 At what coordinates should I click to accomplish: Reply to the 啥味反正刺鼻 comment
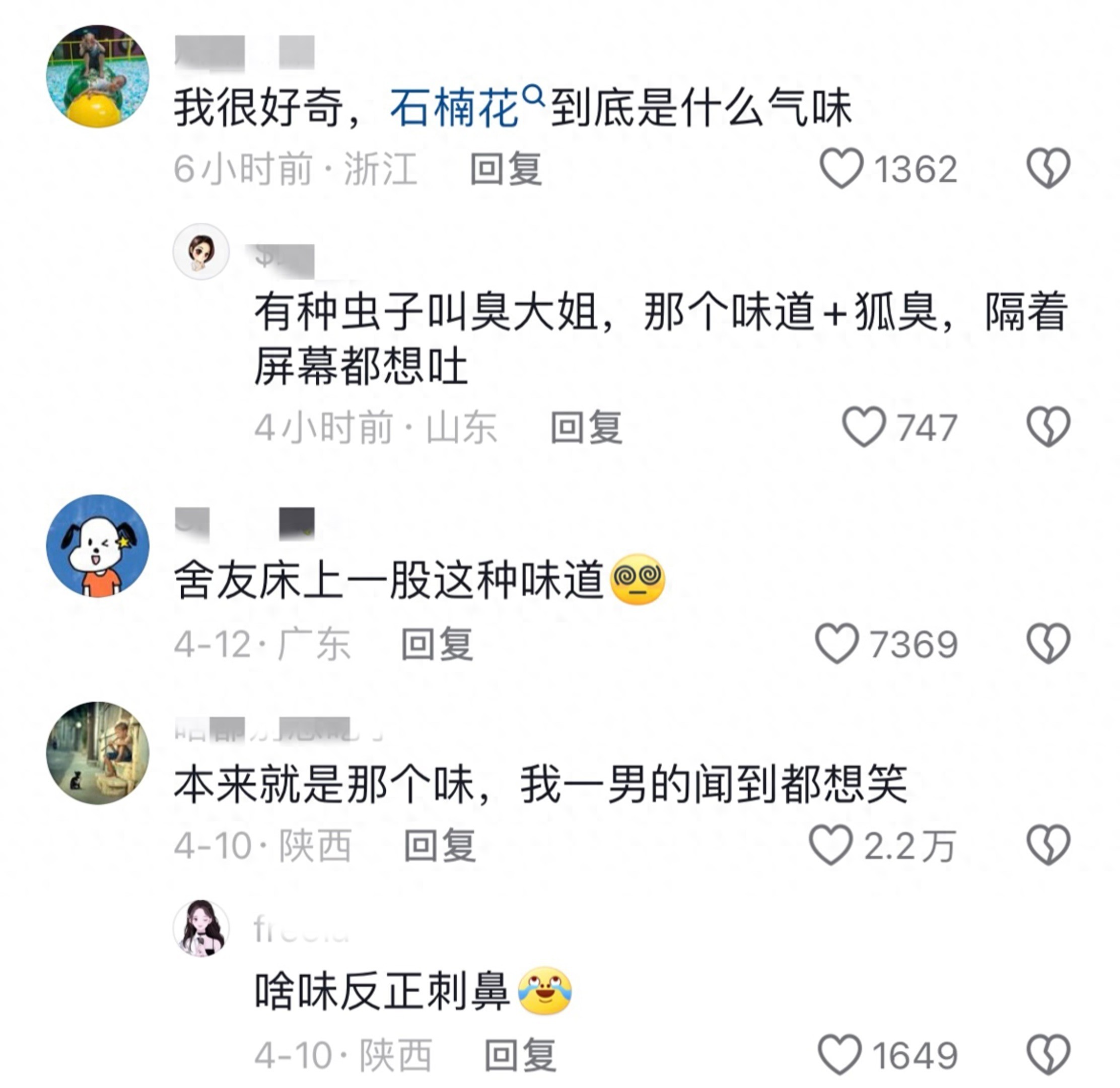[520, 1055]
